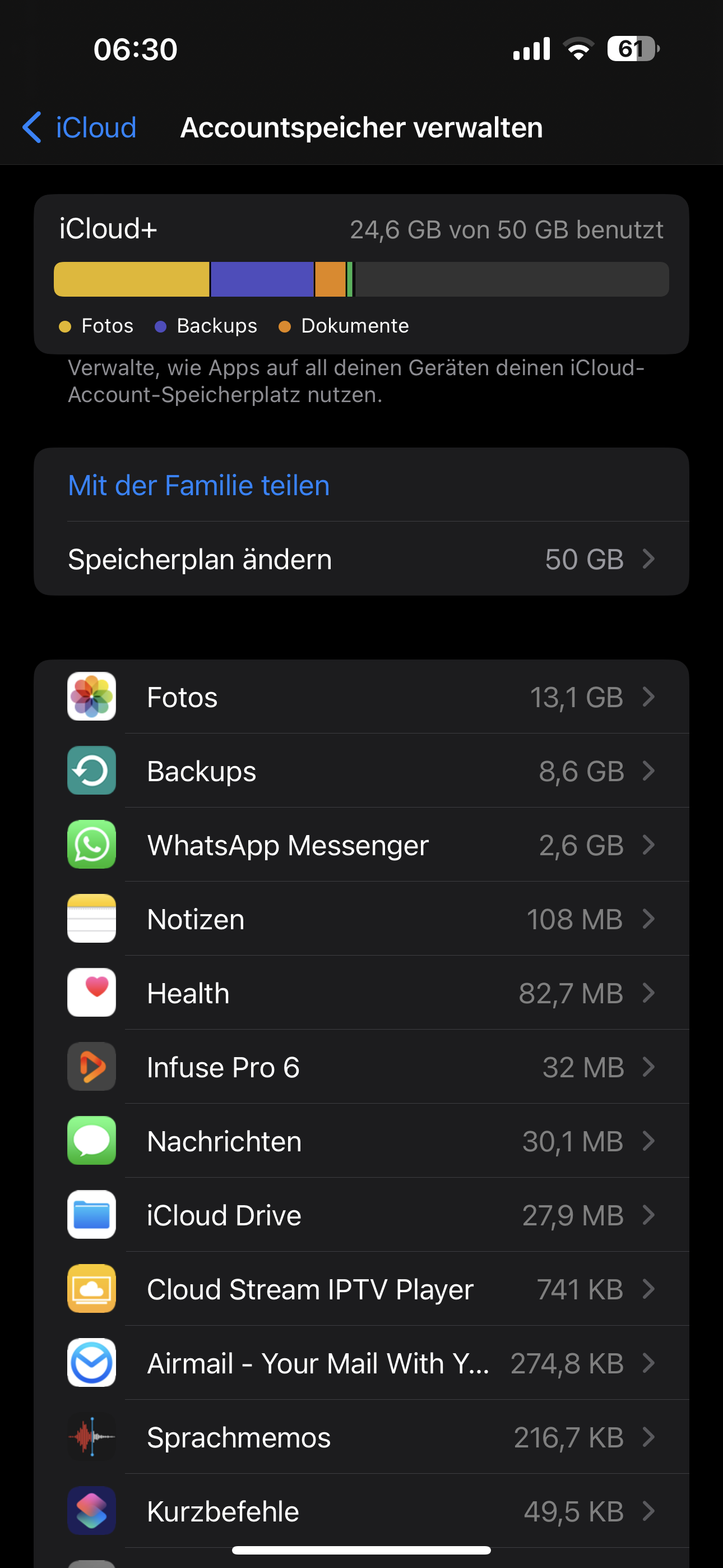This screenshot has height=1568, width=723.
Task: Select the Airmail row
Action: tap(361, 1363)
